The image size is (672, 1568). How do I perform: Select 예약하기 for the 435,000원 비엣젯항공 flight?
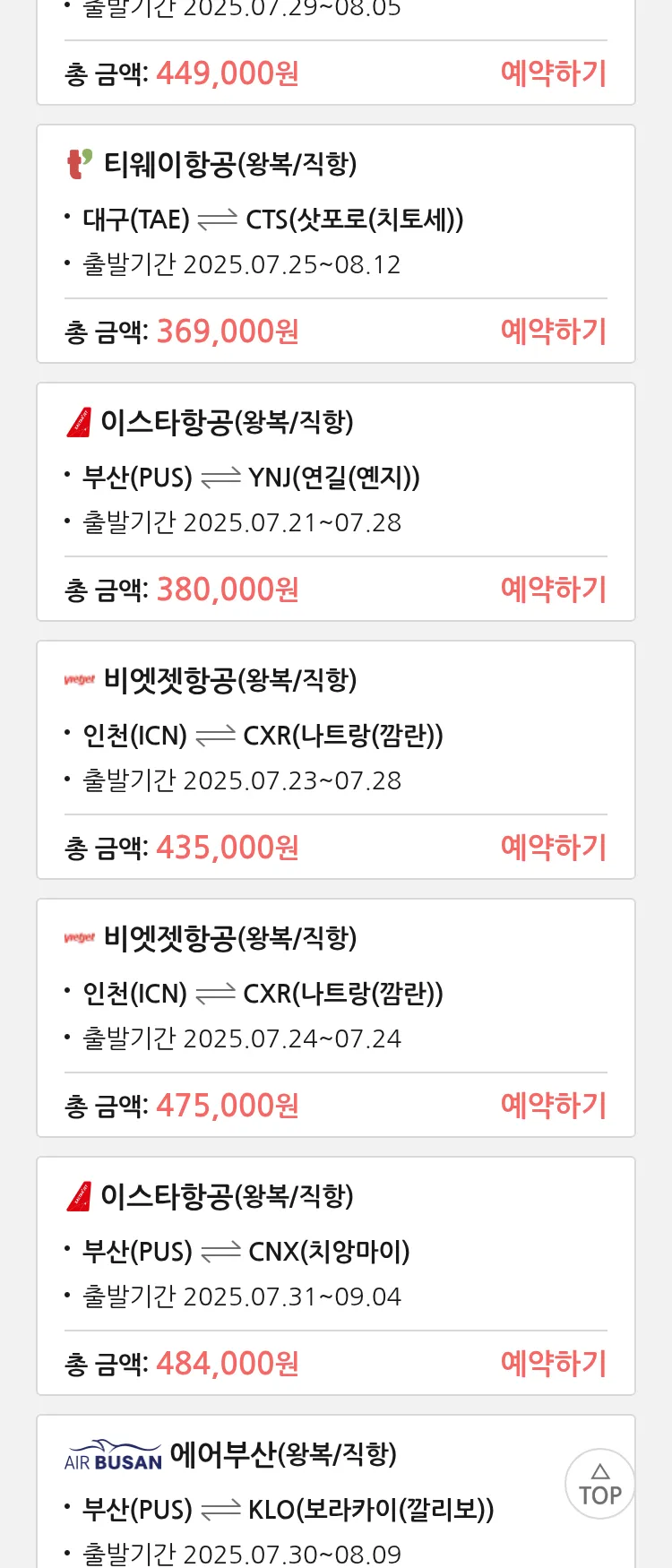pos(553,848)
